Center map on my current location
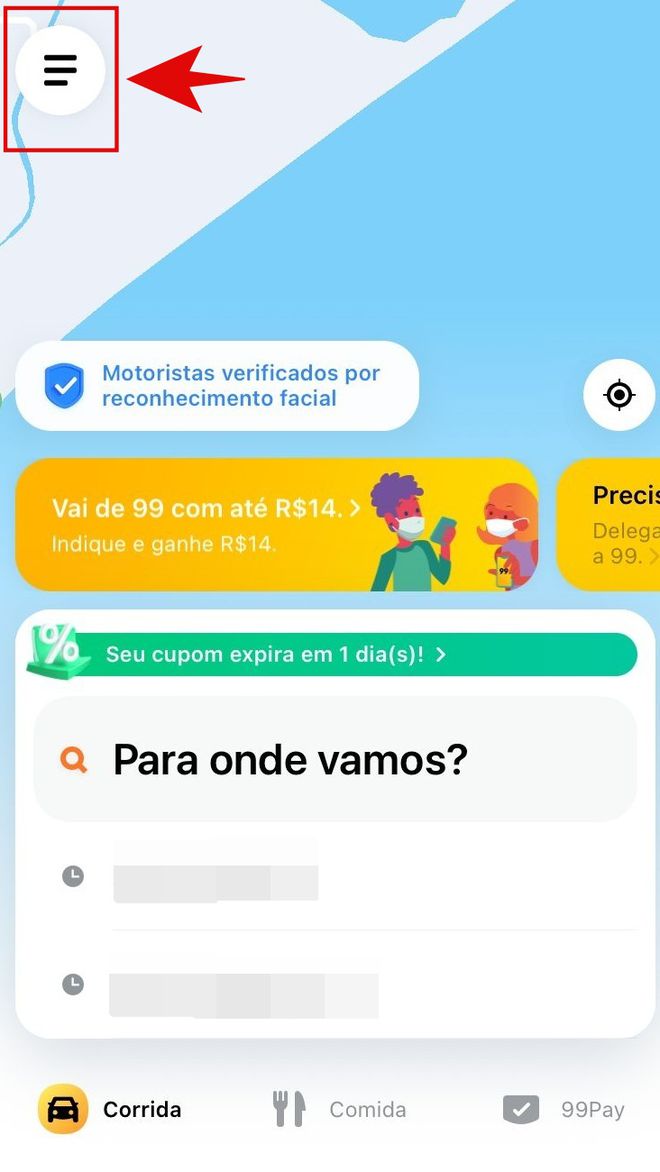 click(x=619, y=395)
